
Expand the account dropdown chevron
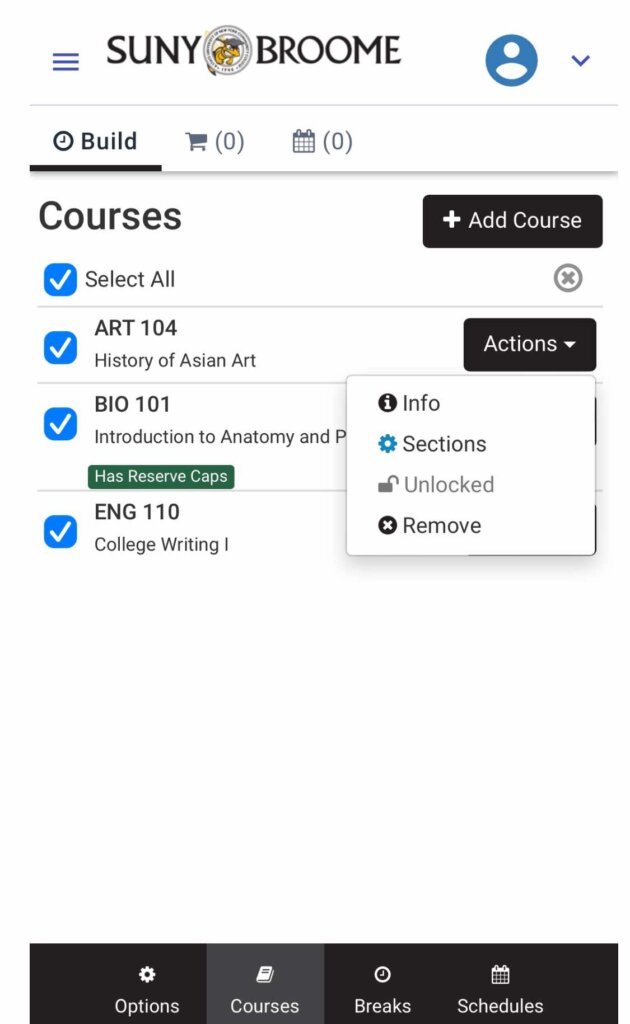tap(580, 61)
